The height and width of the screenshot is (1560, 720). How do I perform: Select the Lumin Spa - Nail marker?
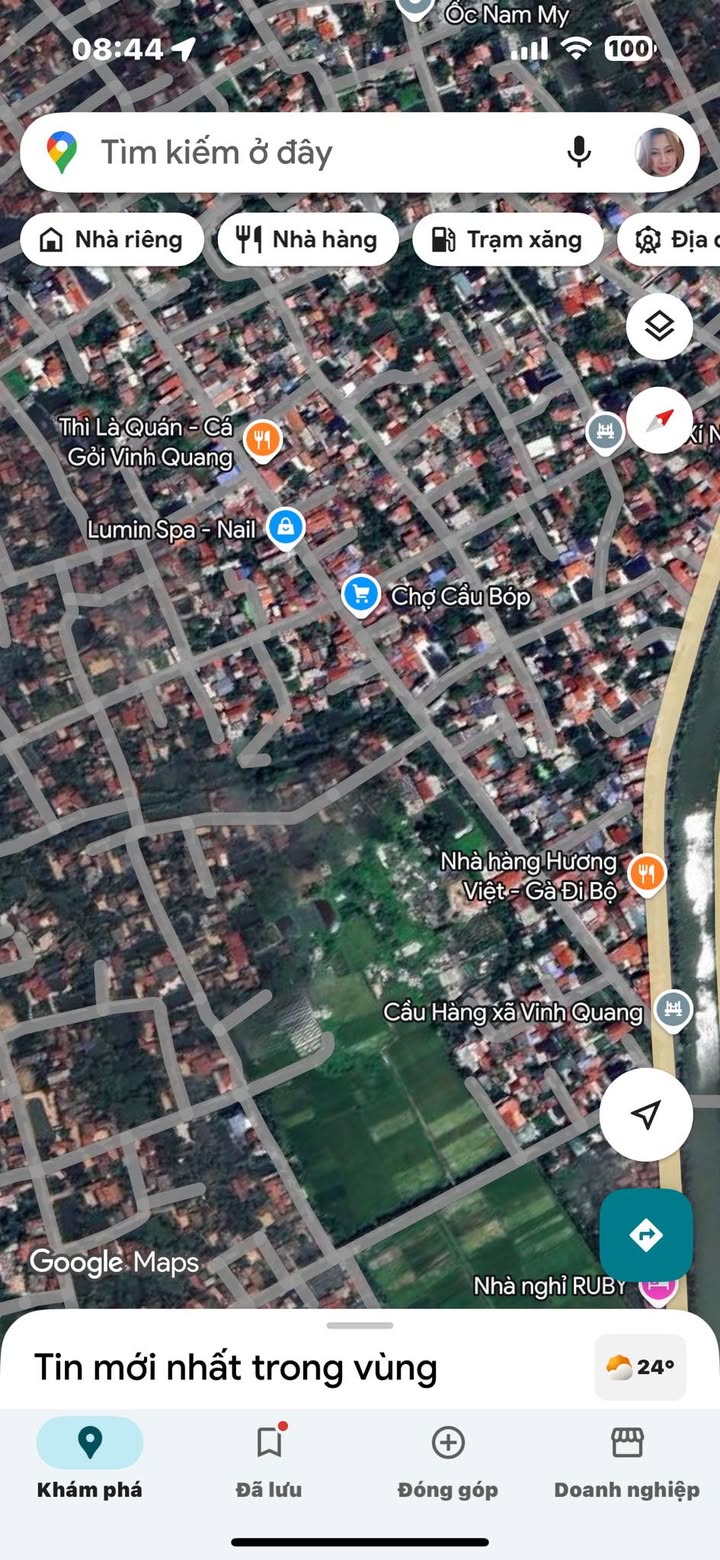(x=286, y=528)
